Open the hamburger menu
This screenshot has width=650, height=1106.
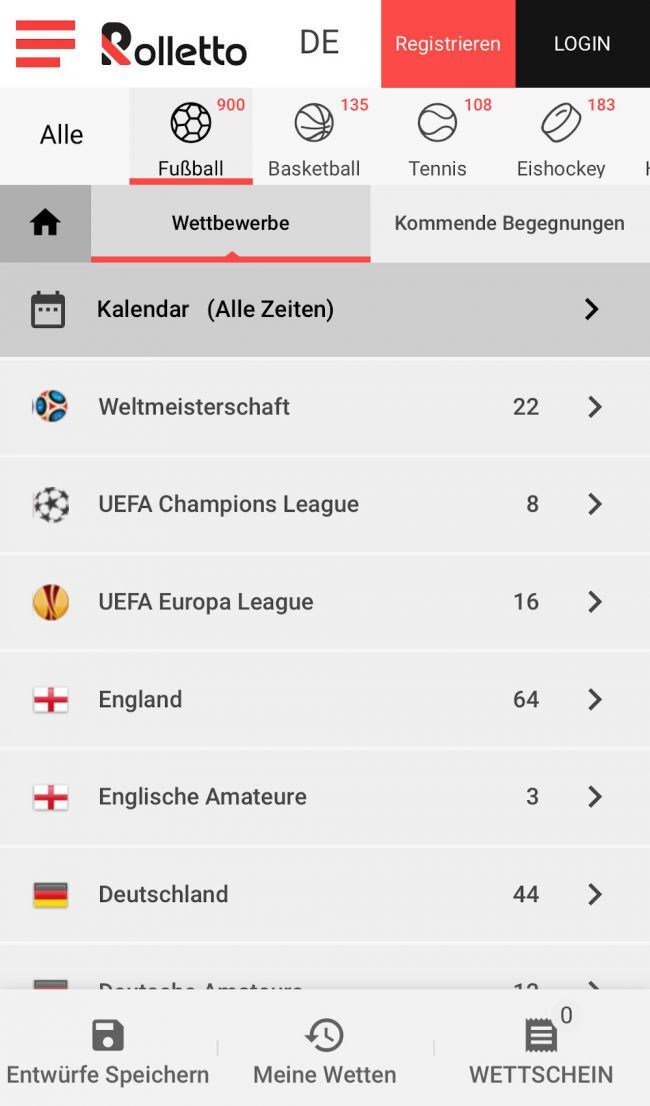(45, 44)
